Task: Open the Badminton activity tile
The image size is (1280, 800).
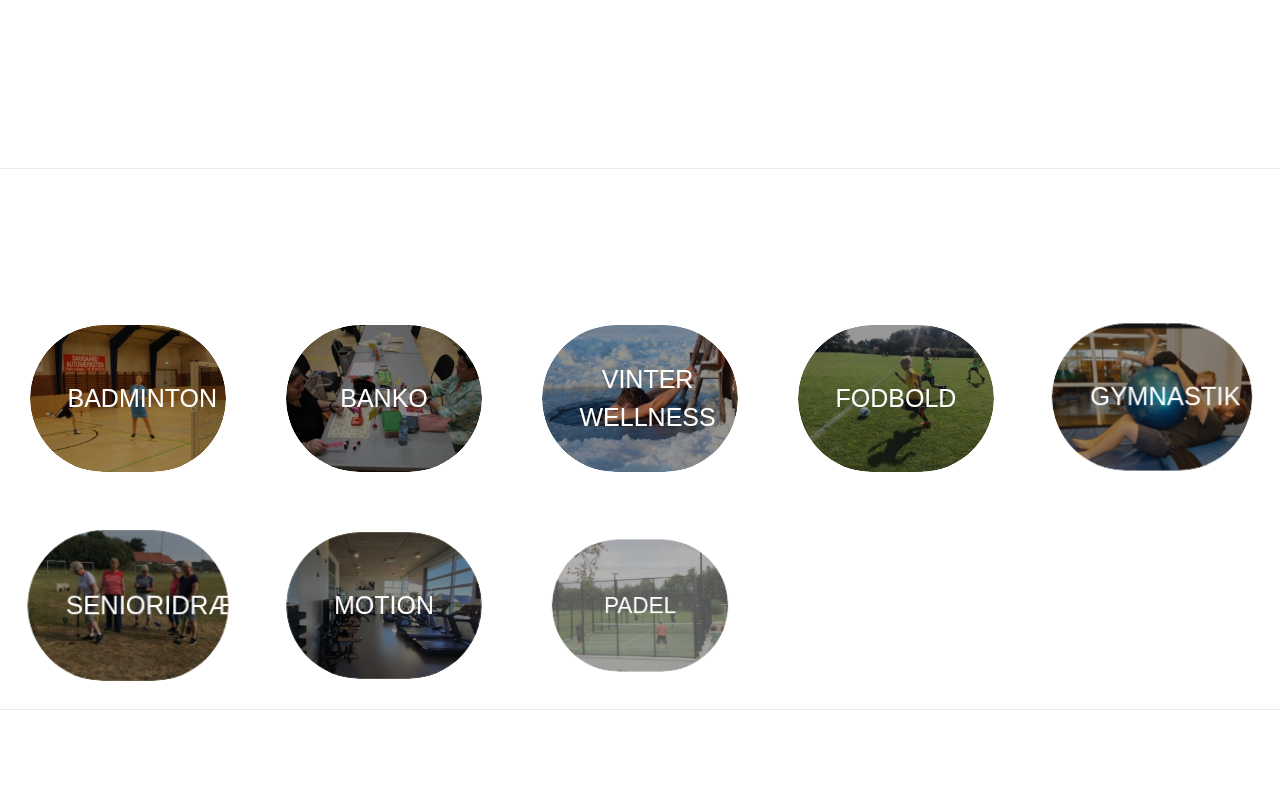Action: 128,398
